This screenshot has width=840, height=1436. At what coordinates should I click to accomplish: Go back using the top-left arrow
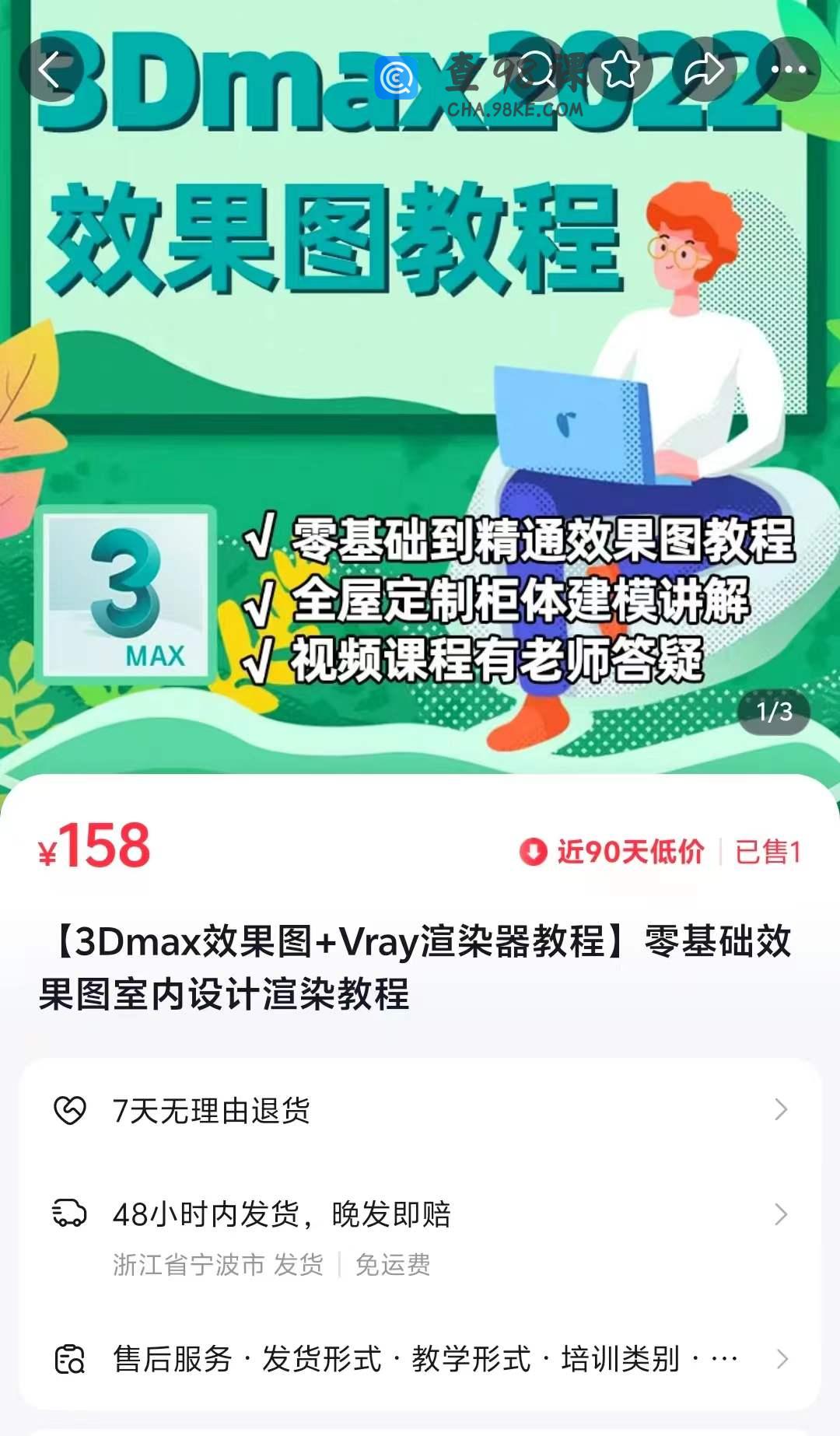pyautogui.click(x=50, y=70)
